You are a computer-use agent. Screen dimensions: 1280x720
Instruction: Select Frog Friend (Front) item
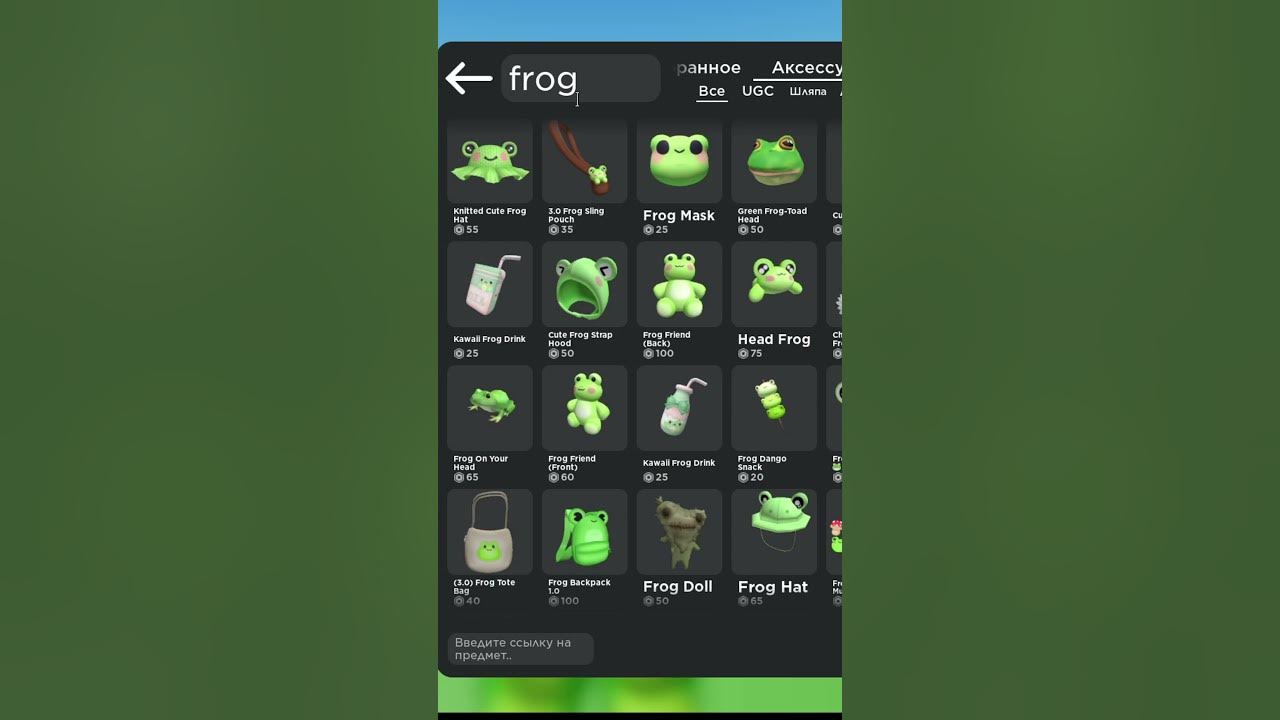pos(584,408)
